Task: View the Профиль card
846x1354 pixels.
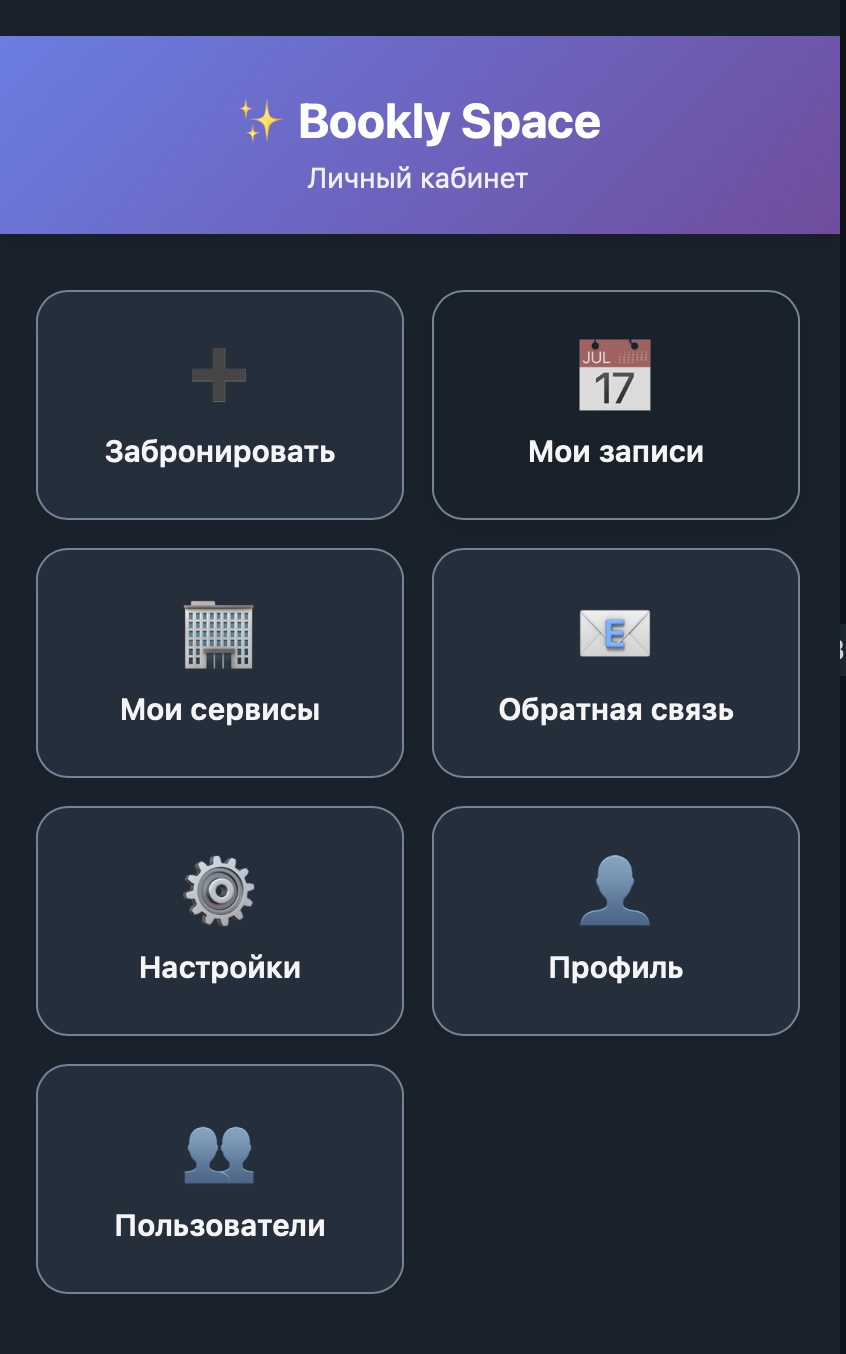Action: click(x=616, y=921)
